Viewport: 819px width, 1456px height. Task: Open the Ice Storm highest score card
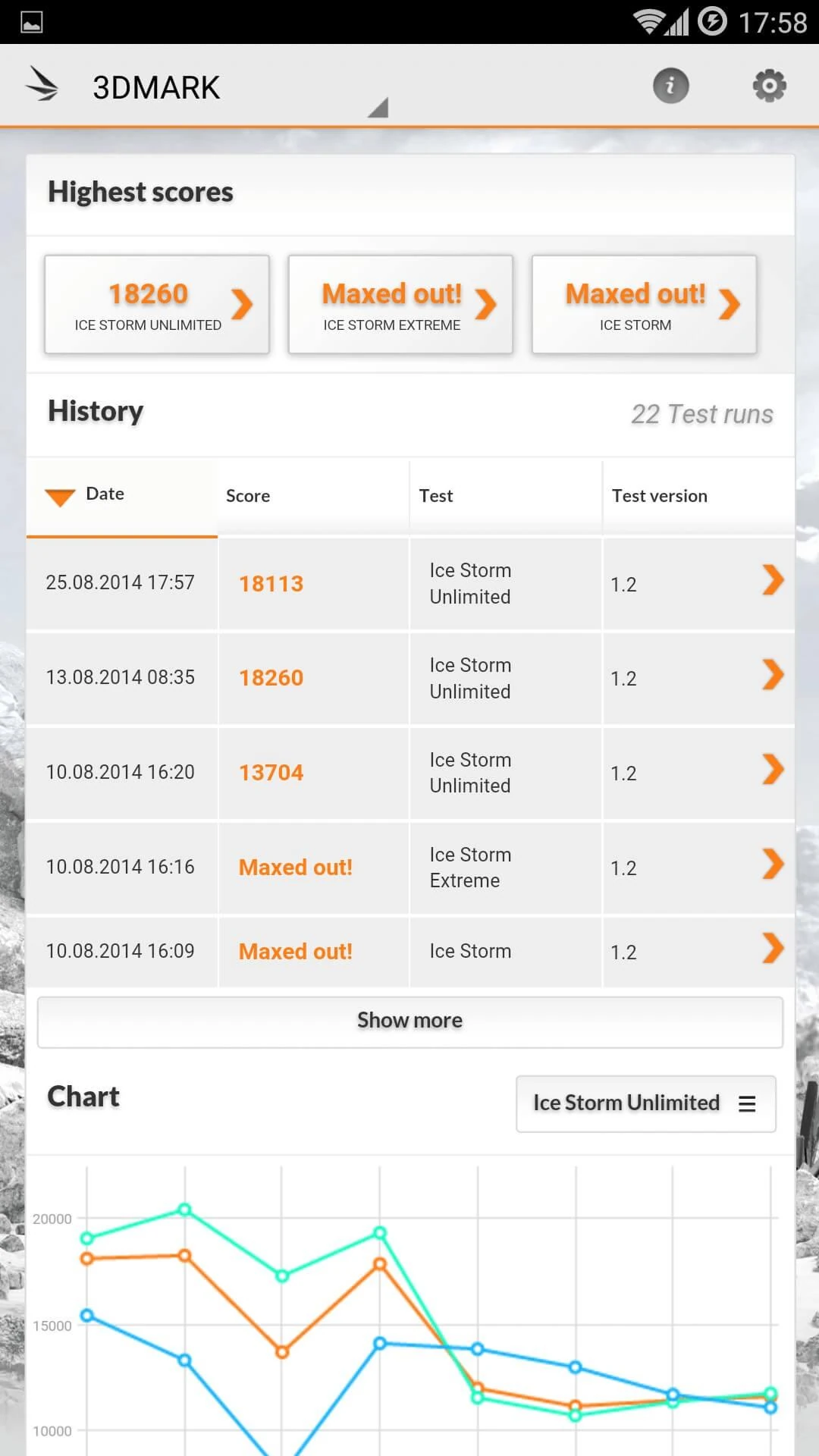(x=644, y=304)
